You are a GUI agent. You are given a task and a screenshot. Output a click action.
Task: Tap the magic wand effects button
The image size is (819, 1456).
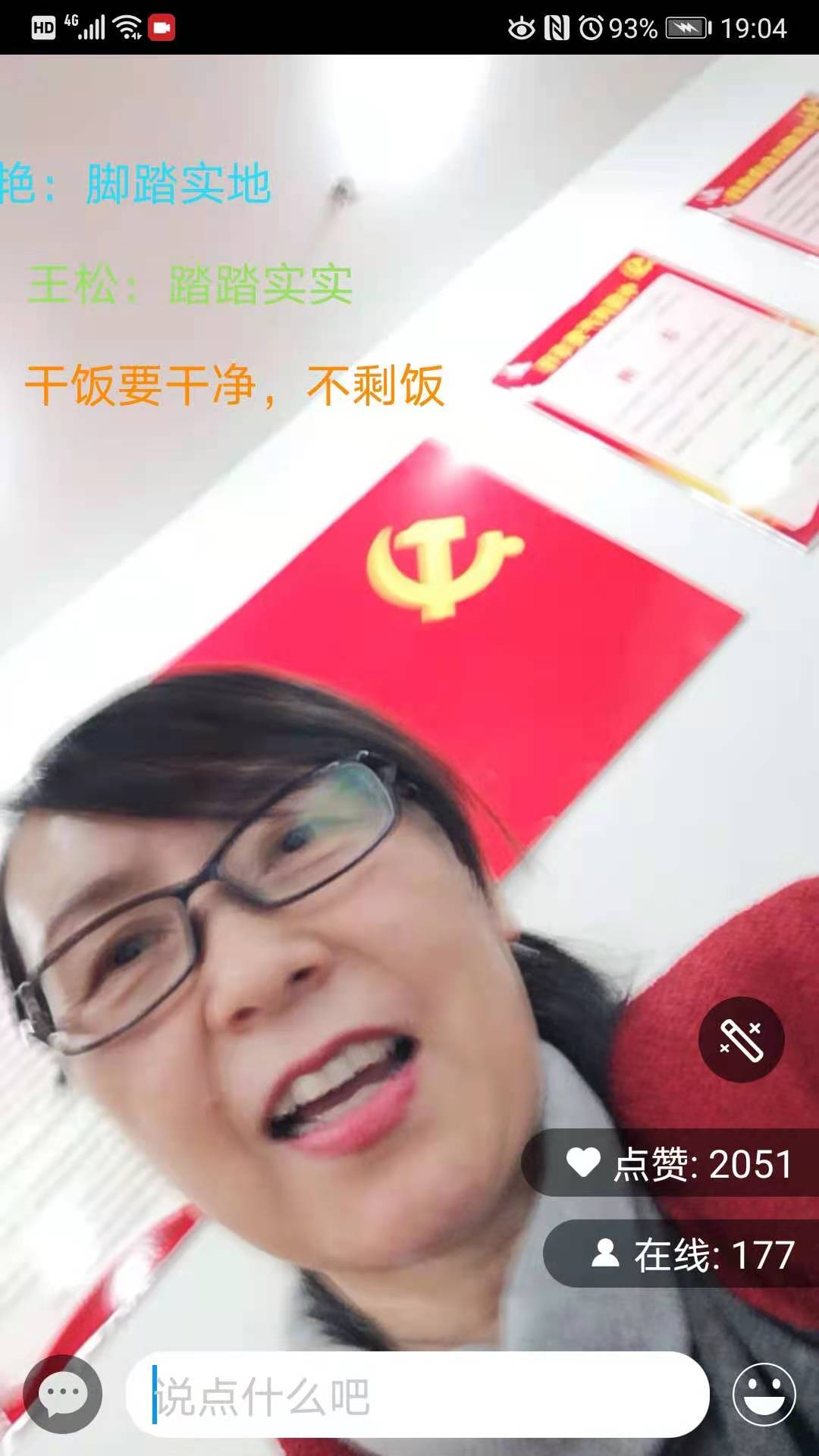(741, 1040)
